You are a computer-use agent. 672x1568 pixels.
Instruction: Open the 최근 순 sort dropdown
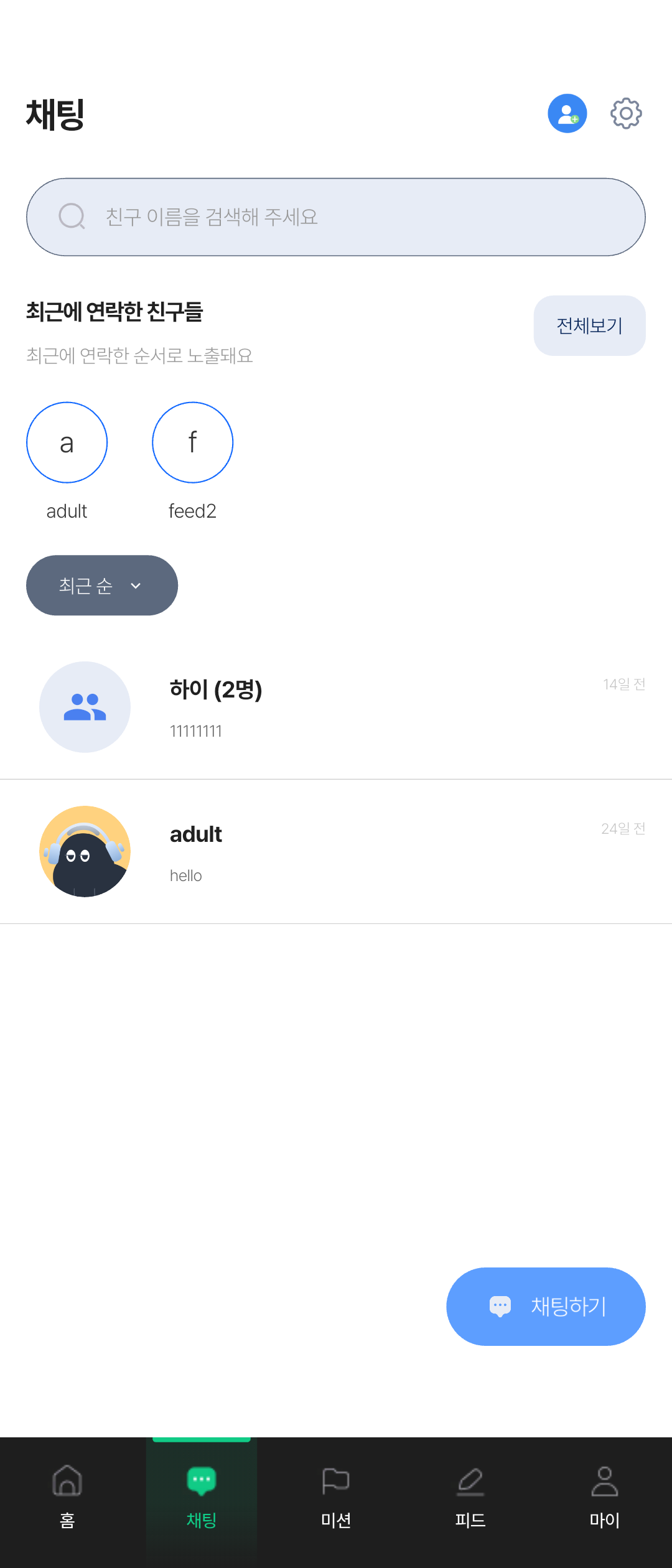[x=101, y=585]
